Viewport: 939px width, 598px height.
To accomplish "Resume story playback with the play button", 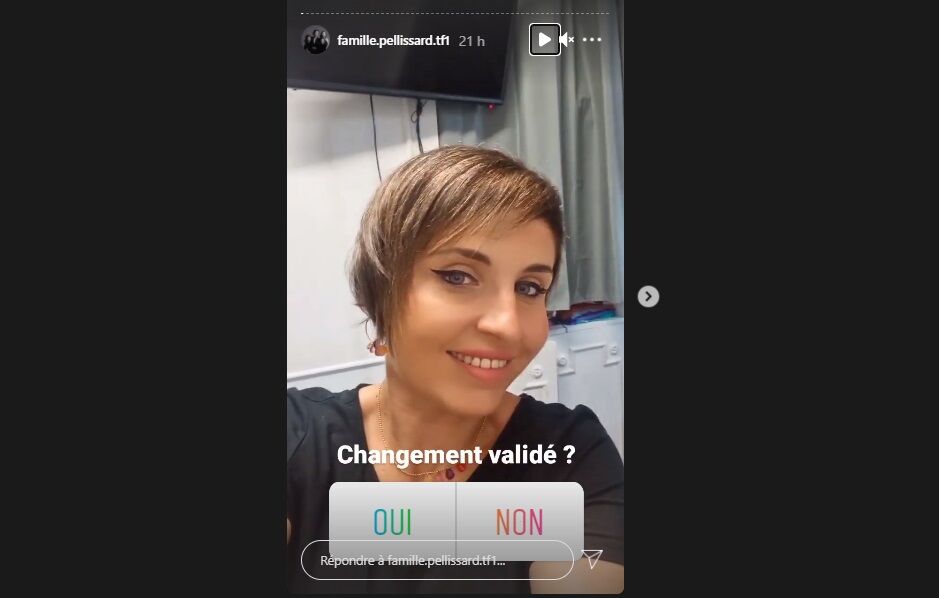I will (x=544, y=40).
